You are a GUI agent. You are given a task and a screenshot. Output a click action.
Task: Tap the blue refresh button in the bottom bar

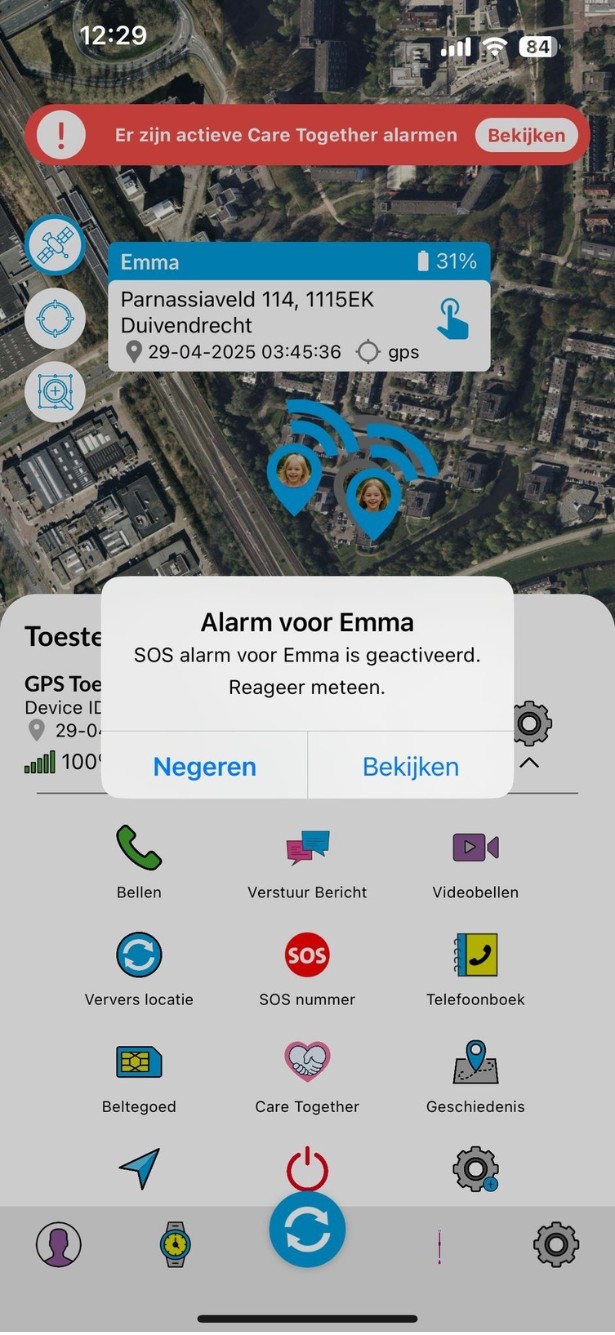pyautogui.click(x=307, y=1231)
